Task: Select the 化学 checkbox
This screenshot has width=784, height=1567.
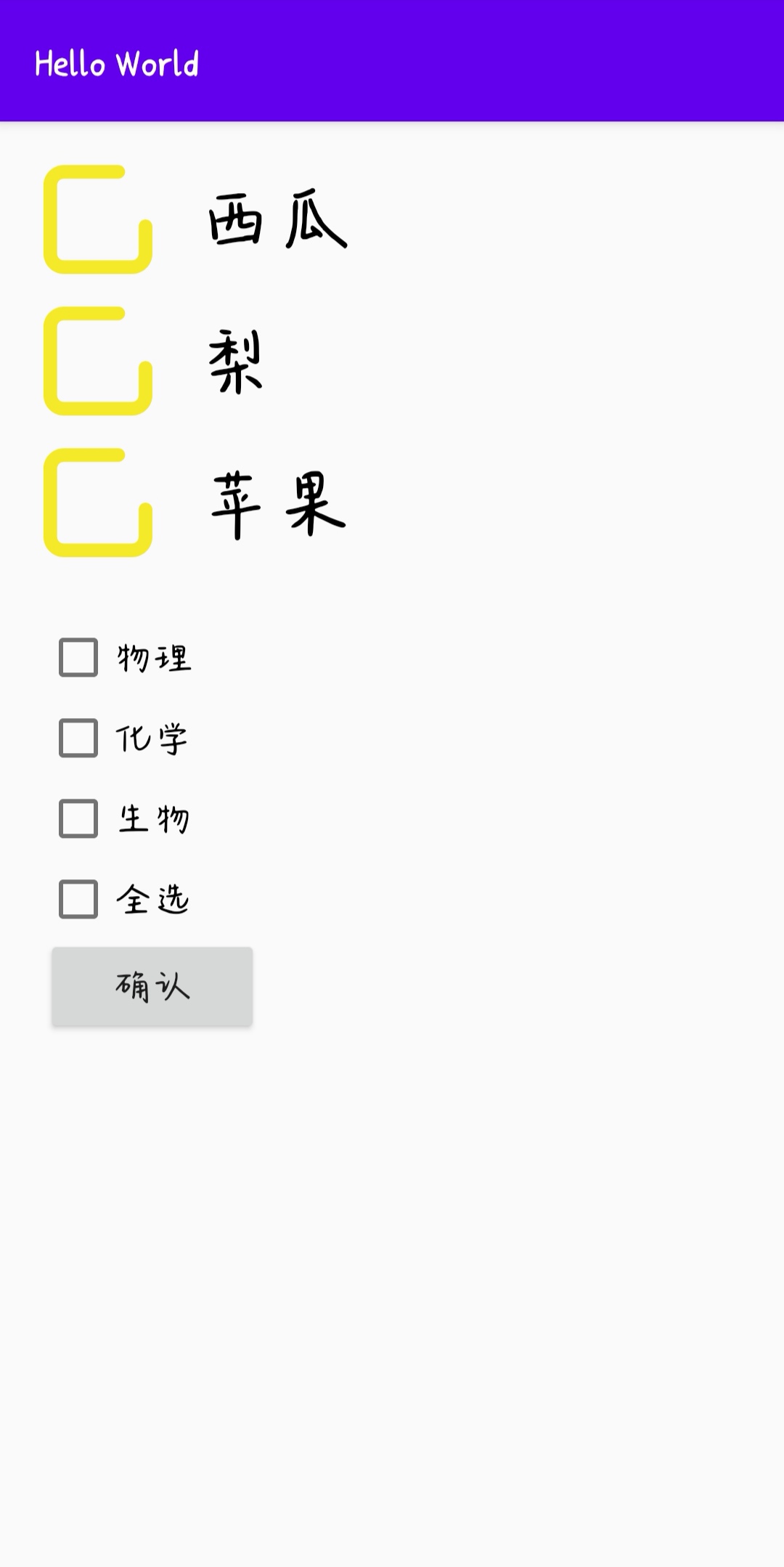Action: 78,738
